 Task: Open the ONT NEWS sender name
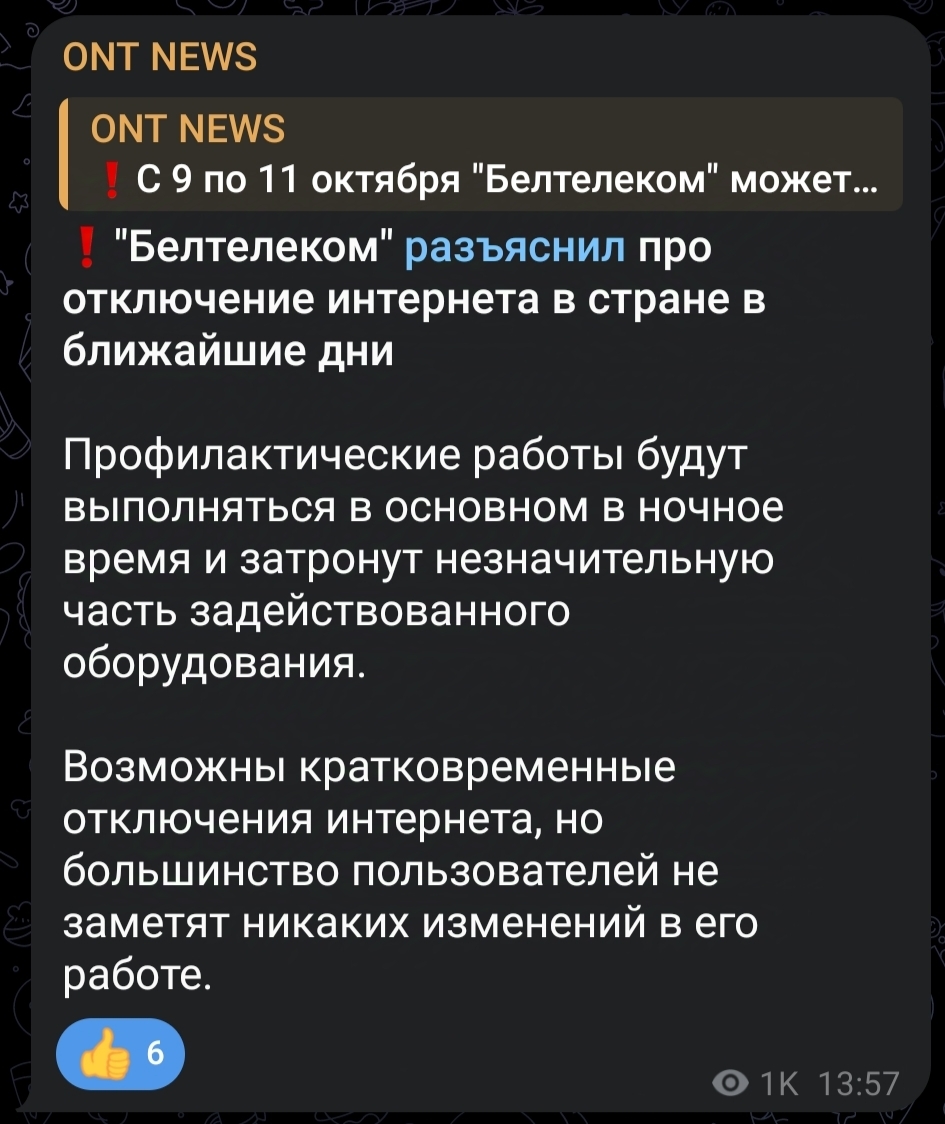(x=160, y=57)
